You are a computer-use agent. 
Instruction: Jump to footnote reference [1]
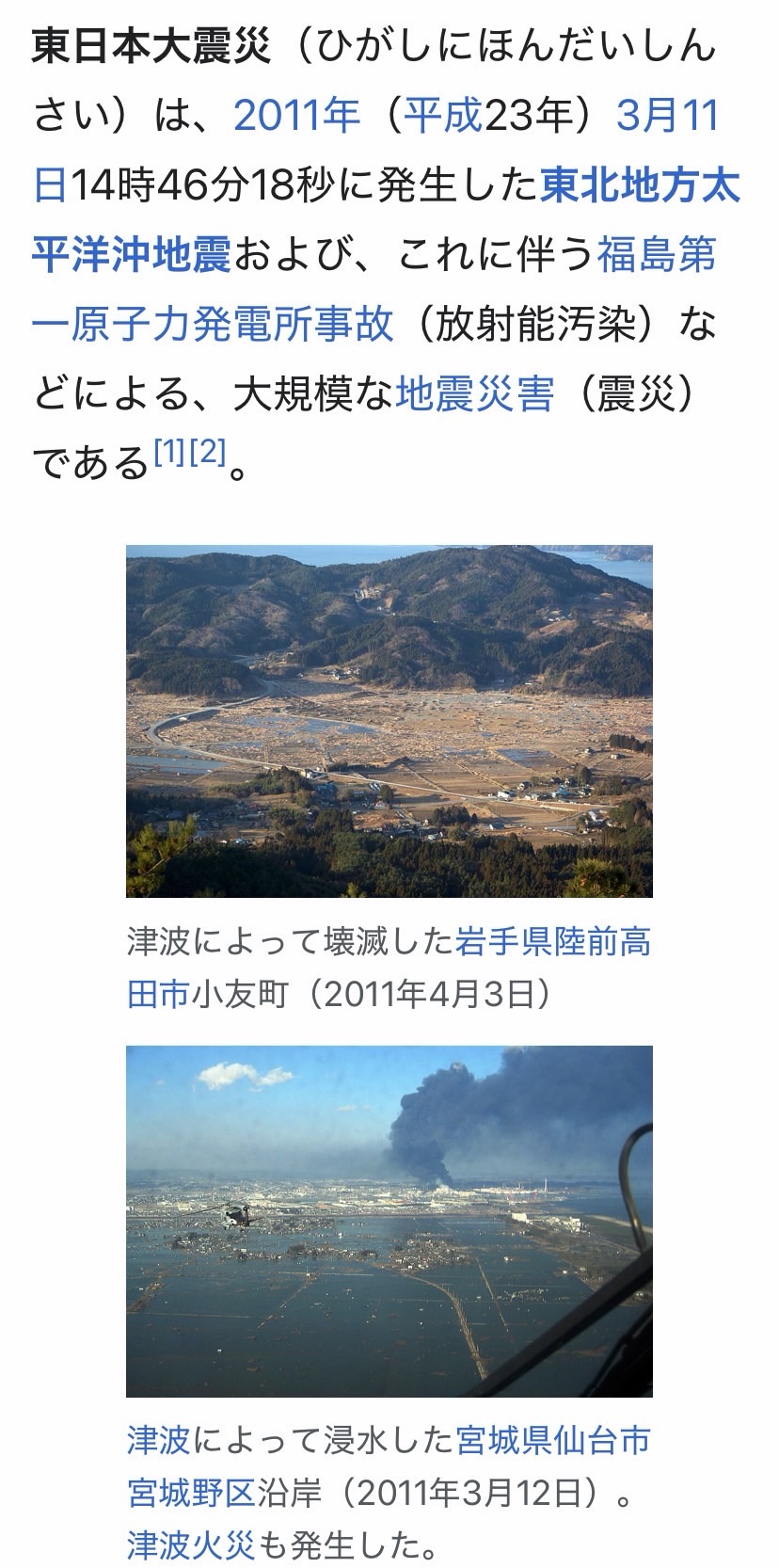169,453
